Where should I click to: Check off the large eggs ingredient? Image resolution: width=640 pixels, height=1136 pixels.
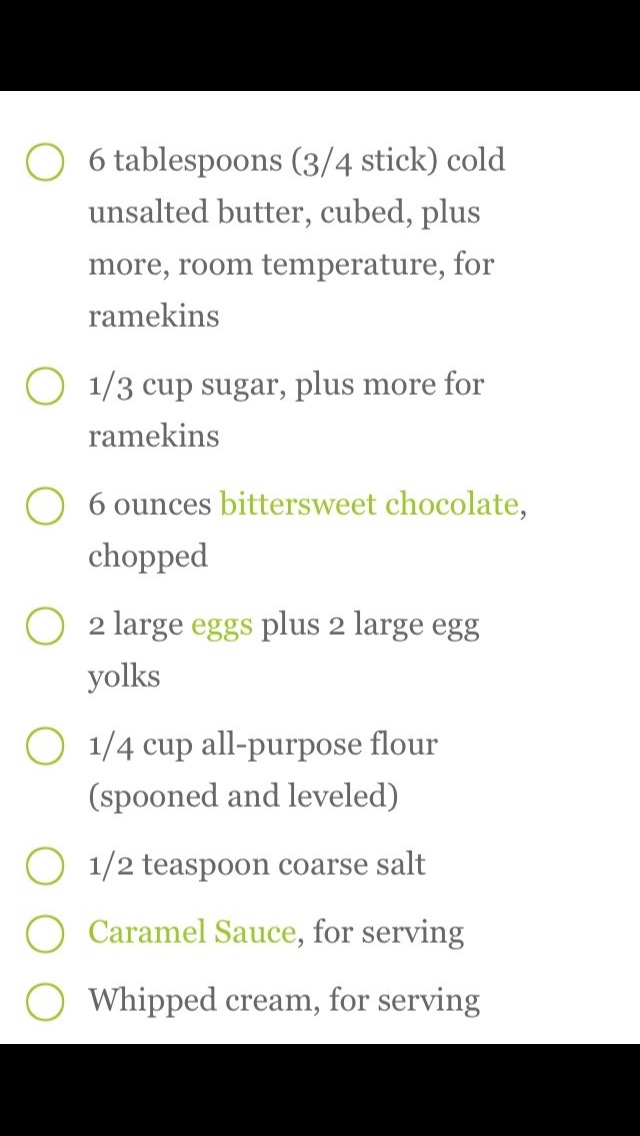[45, 627]
